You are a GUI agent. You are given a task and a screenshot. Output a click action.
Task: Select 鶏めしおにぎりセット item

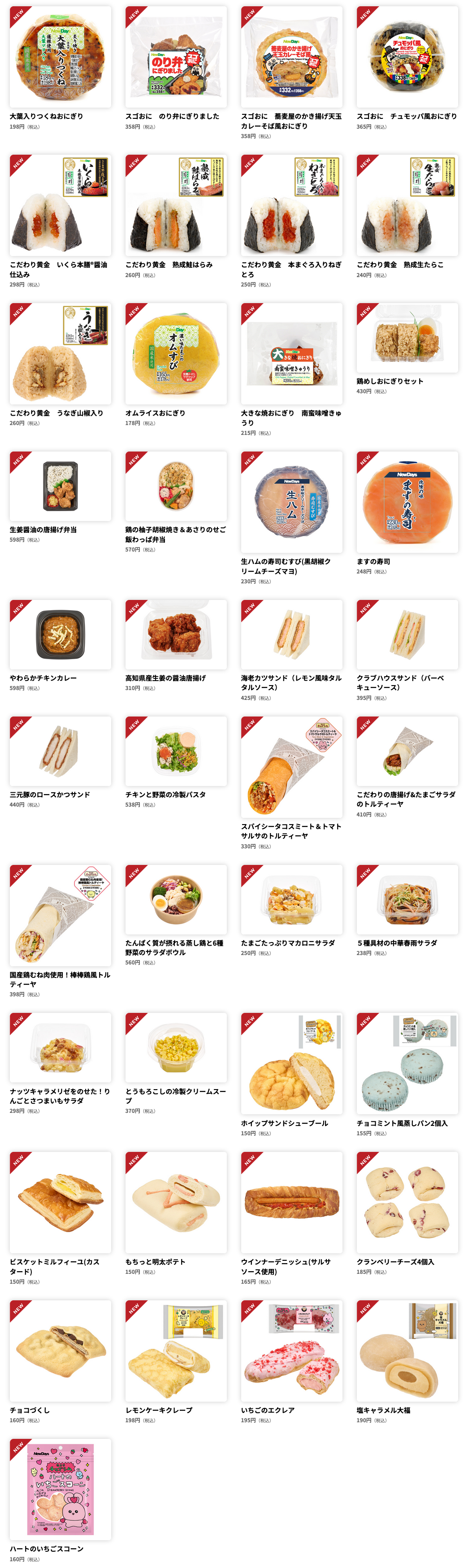point(407,338)
